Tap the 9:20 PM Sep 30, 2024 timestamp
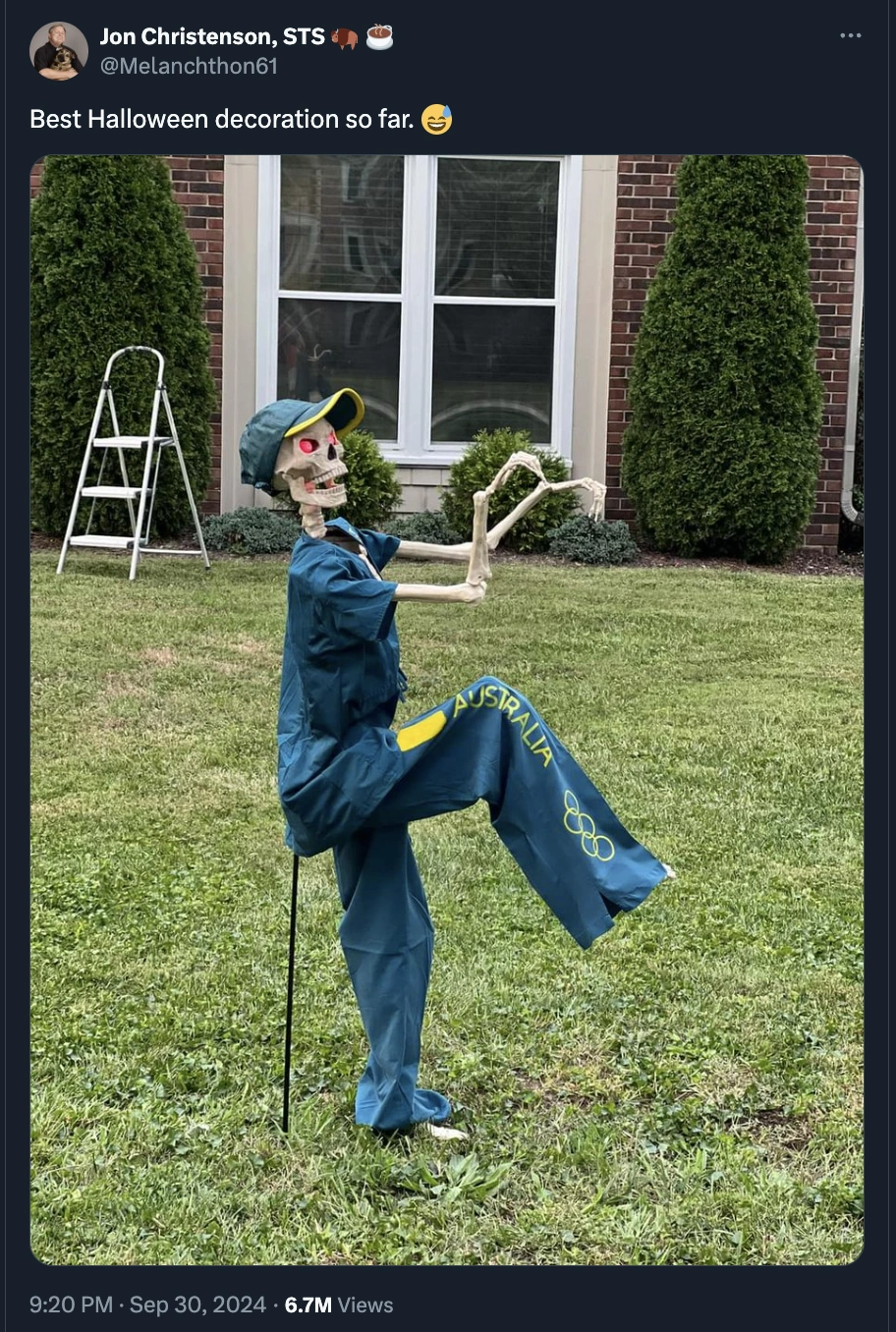 coord(147,1304)
